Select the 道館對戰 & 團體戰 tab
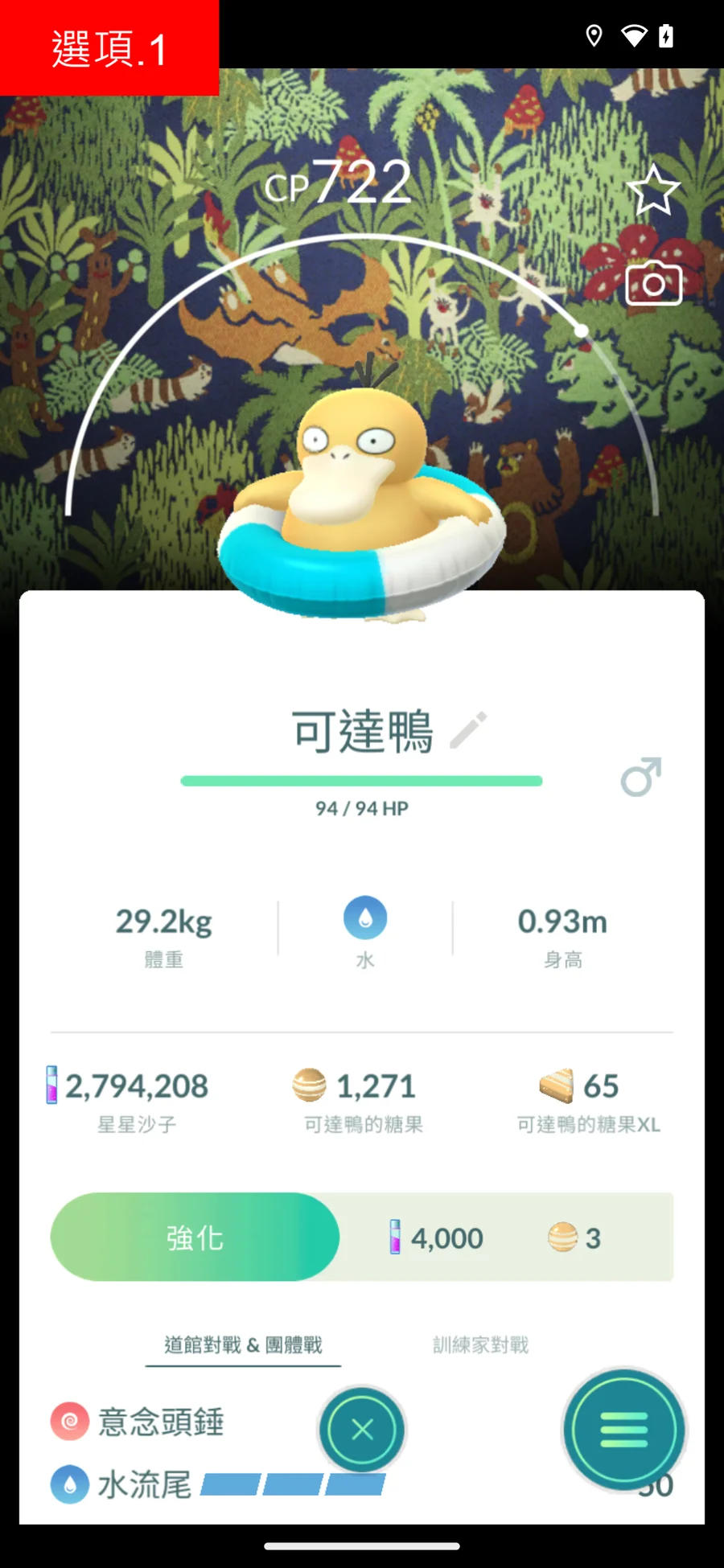The image size is (724, 1568). tap(243, 1344)
